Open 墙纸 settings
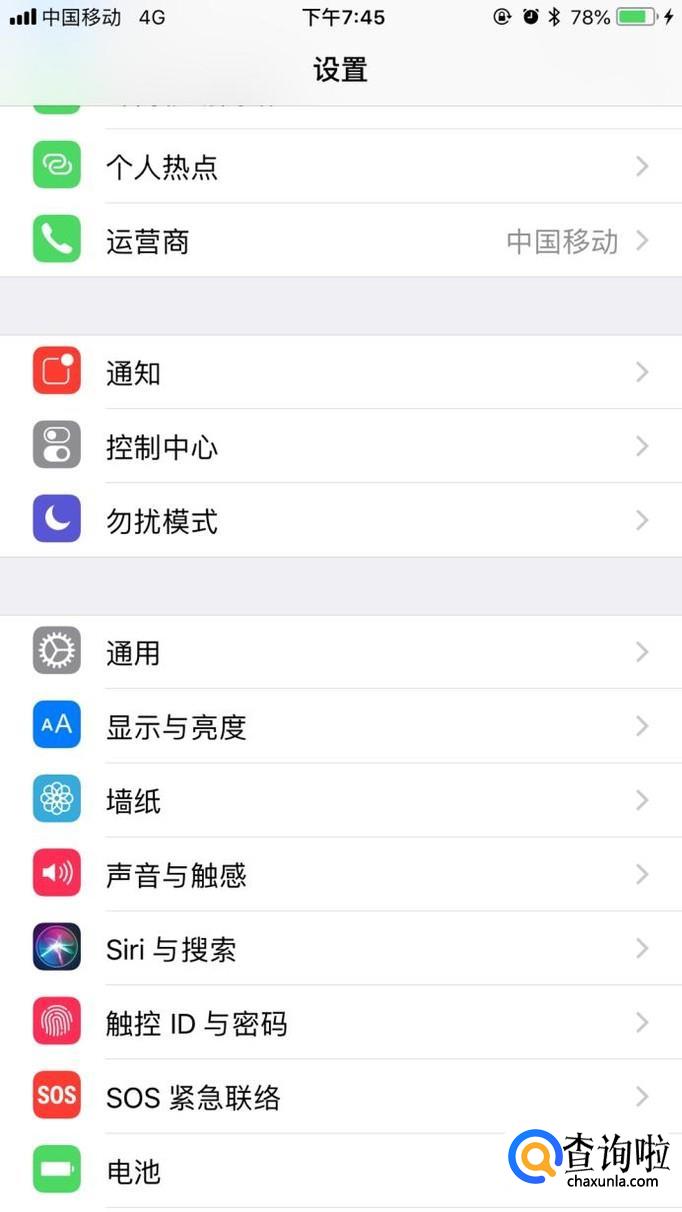Viewport: 682px width, 1212px height. click(340, 801)
